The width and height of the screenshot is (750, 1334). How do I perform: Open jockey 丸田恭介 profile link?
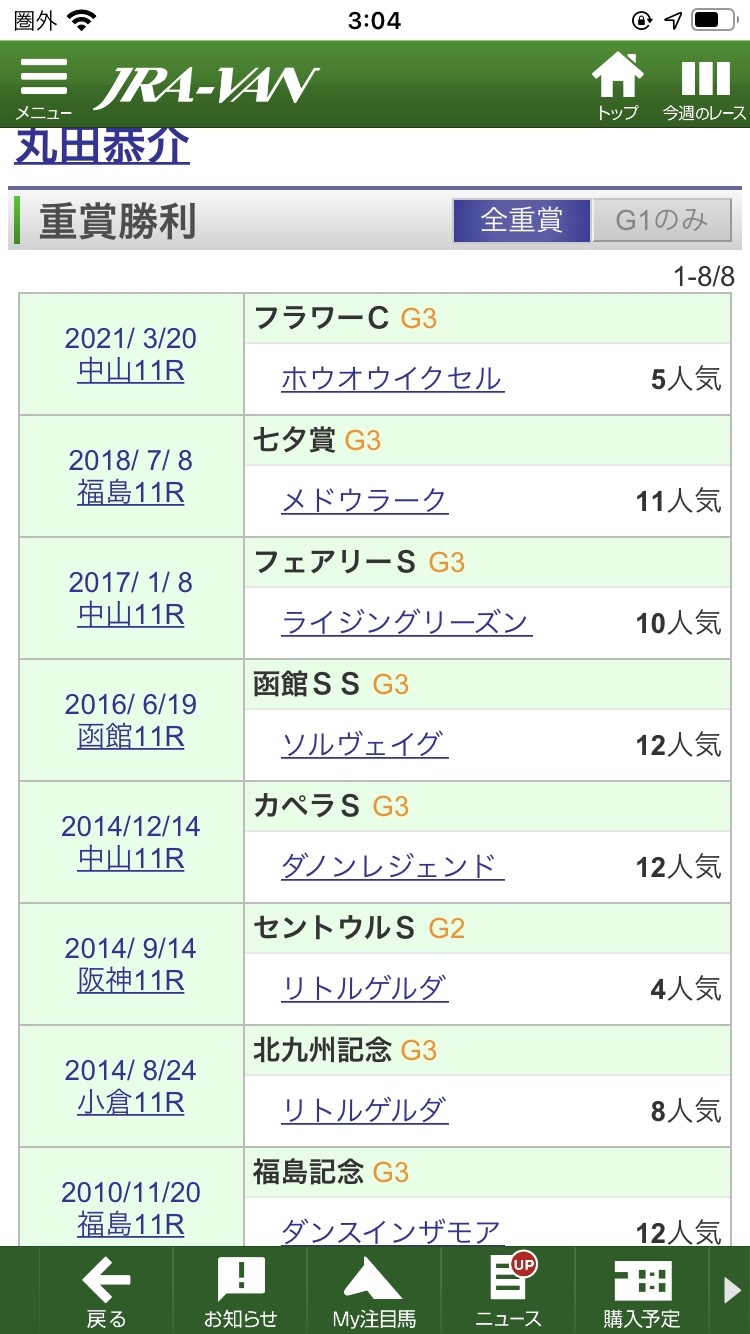(101, 146)
